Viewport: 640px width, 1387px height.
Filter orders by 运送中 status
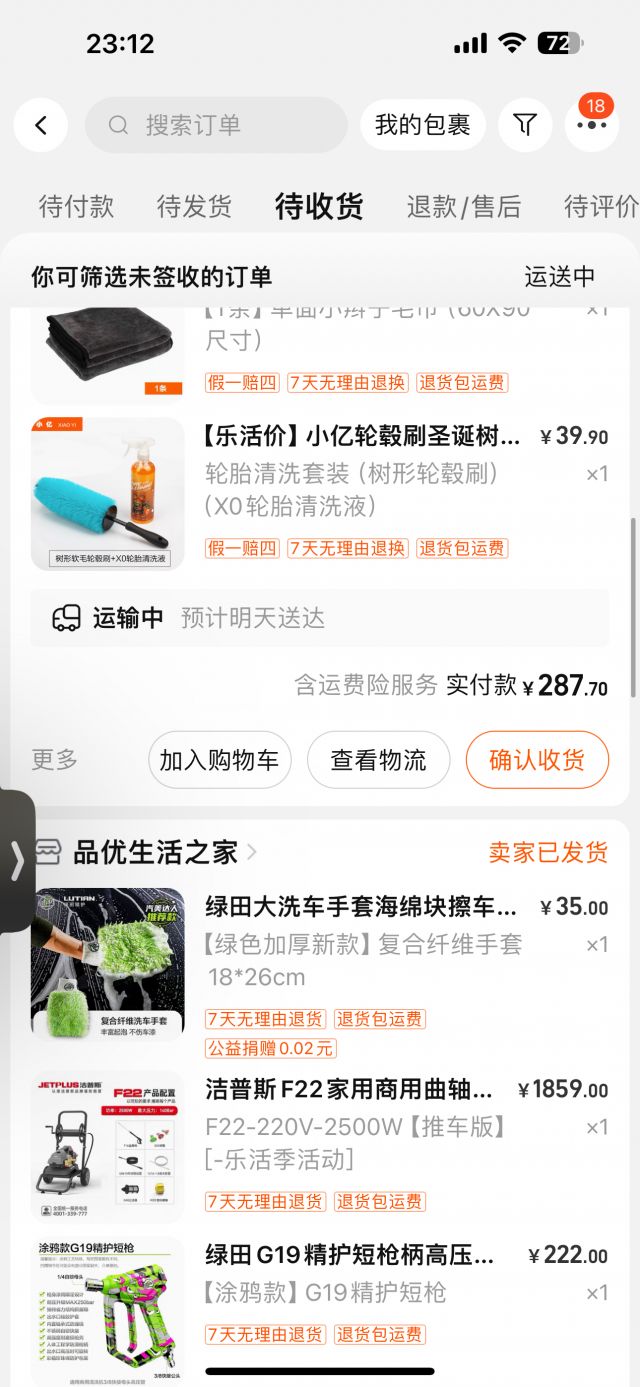pyautogui.click(x=559, y=277)
